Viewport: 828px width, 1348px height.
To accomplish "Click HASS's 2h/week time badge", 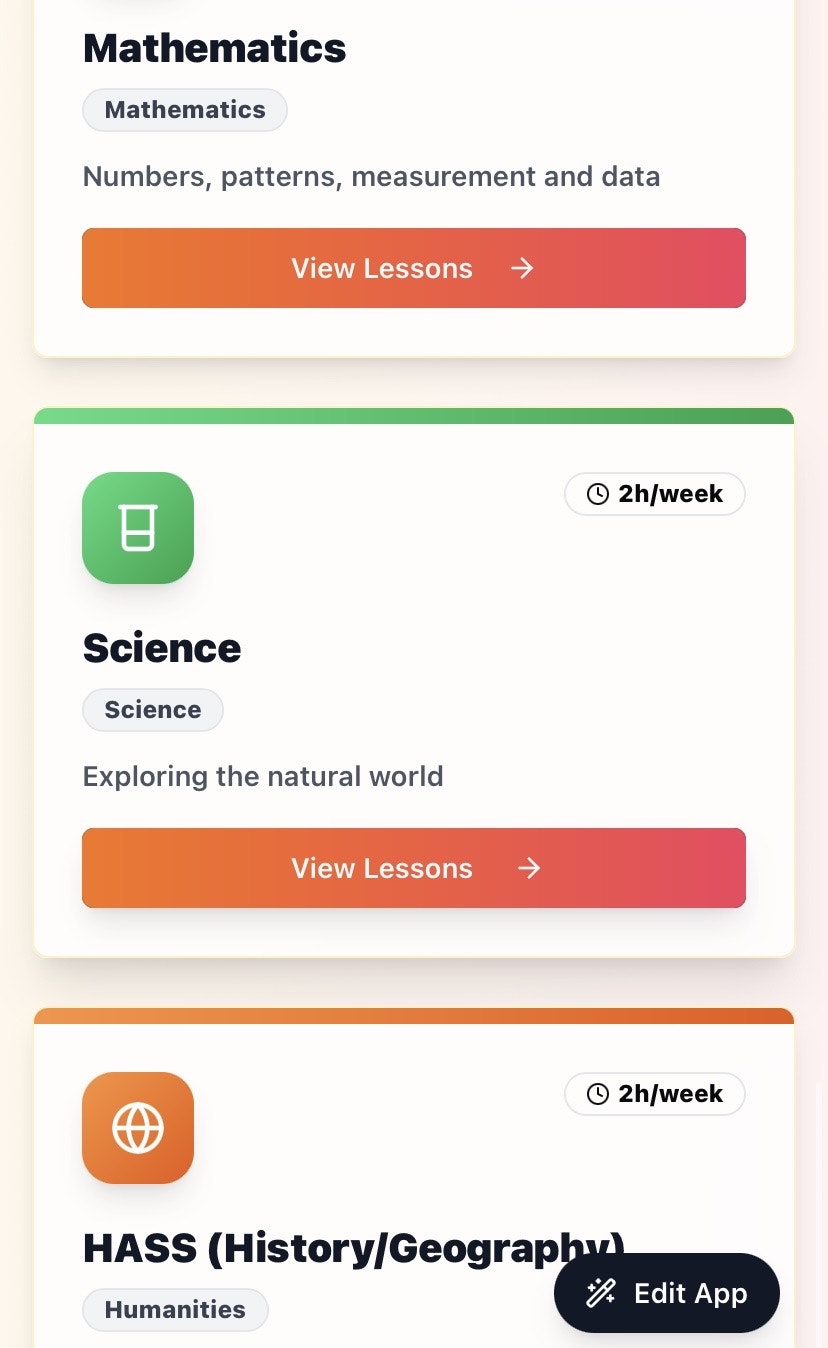I will pos(654,1093).
